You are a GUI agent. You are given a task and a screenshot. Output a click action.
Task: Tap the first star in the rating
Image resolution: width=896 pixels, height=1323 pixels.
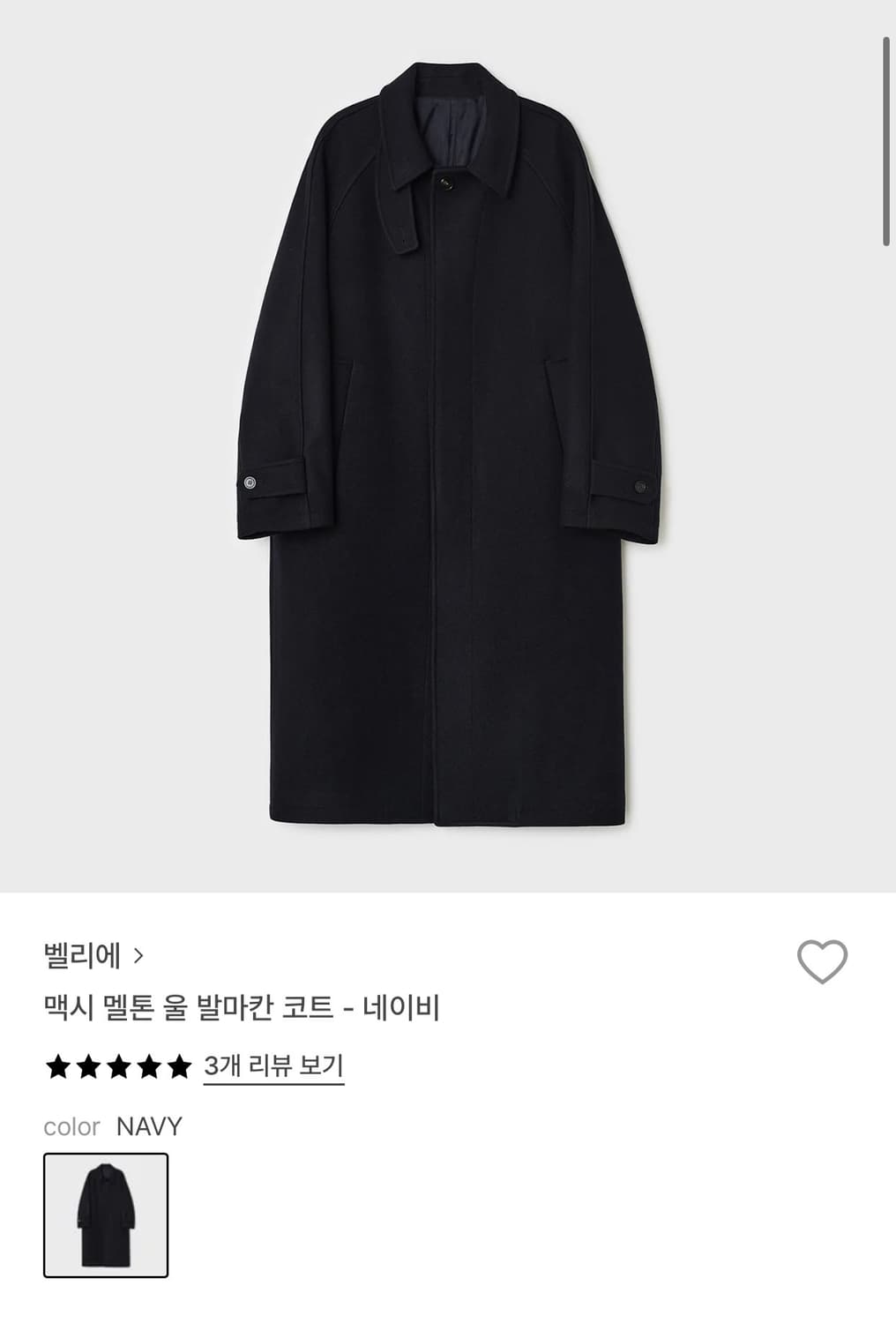pos(59,1065)
